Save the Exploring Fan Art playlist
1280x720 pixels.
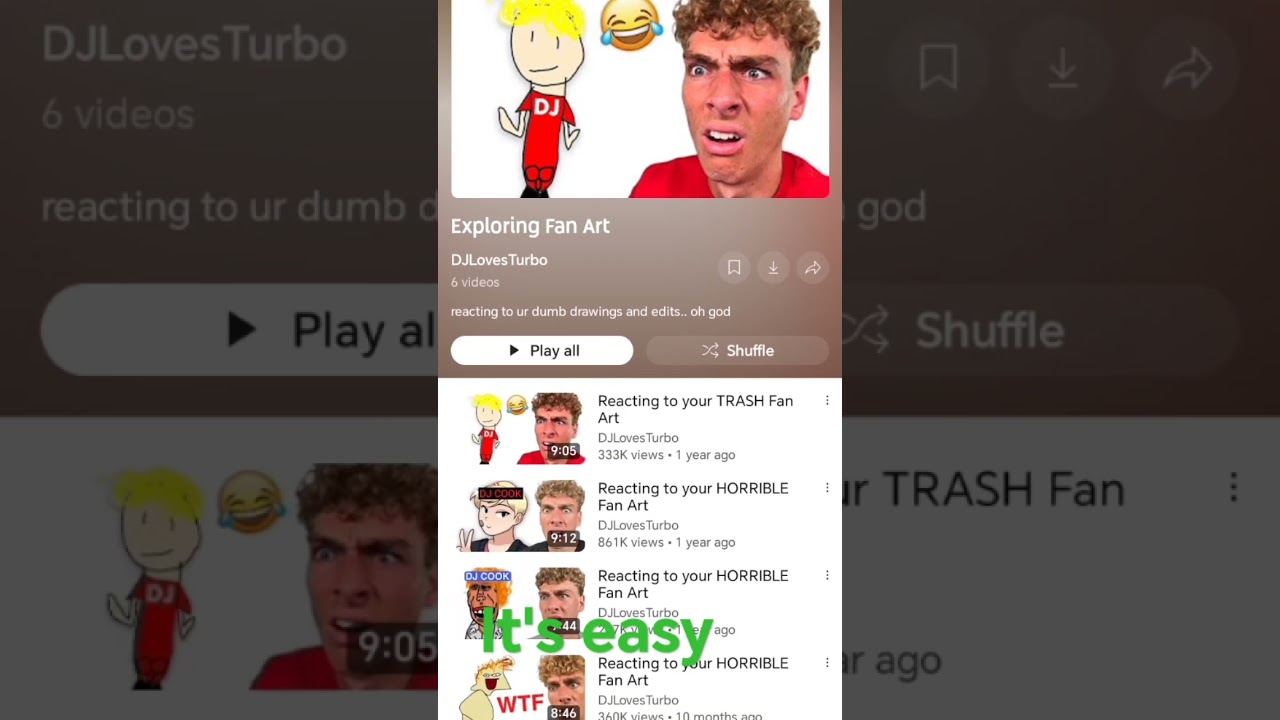pos(734,268)
